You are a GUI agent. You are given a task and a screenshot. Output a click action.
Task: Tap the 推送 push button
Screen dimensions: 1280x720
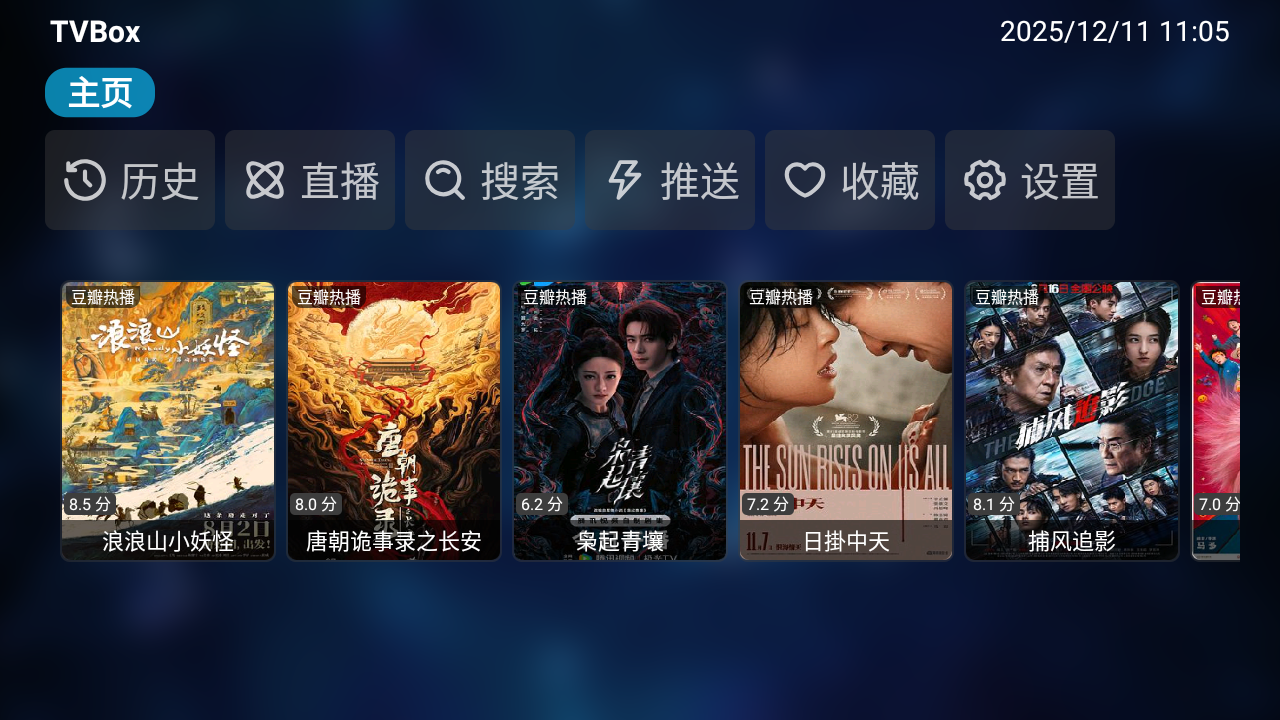(x=670, y=180)
